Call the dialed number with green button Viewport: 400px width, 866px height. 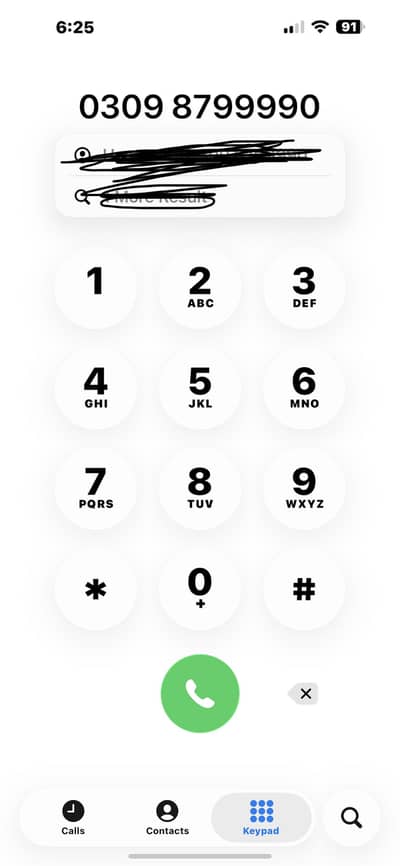click(200, 694)
